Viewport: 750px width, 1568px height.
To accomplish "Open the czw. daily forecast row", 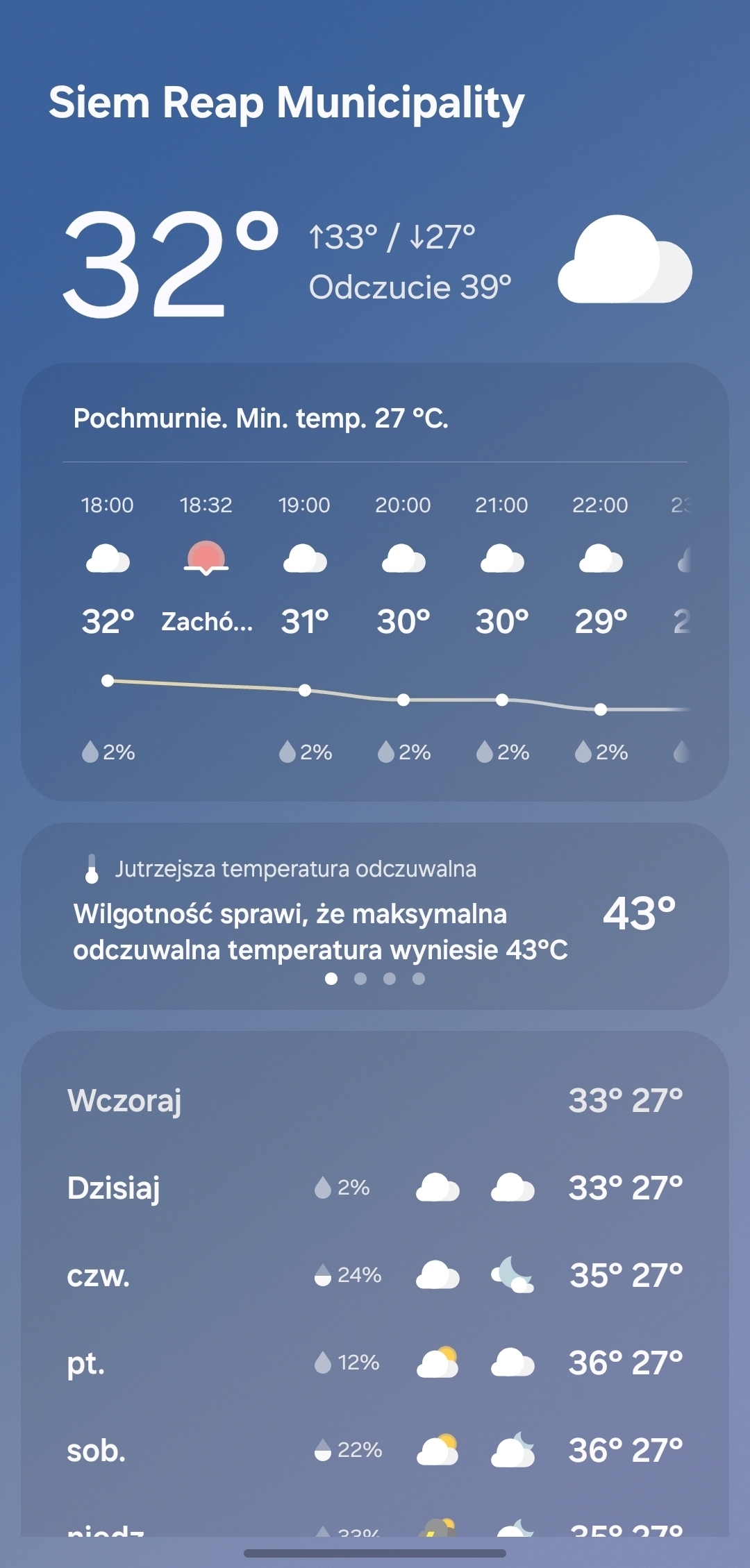I will point(375,1276).
